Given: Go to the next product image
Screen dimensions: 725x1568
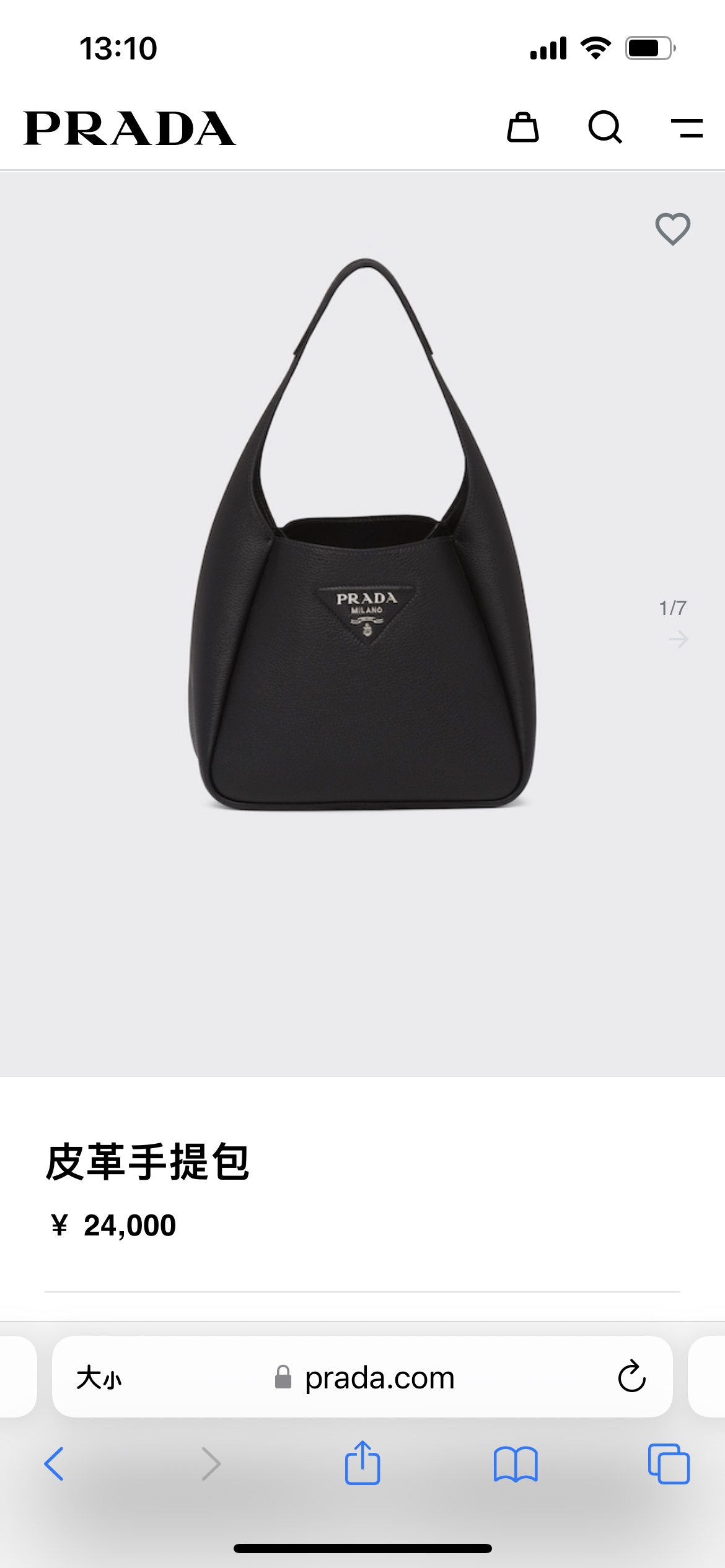Looking at the screenshot, I should click(x=679, y=639).
